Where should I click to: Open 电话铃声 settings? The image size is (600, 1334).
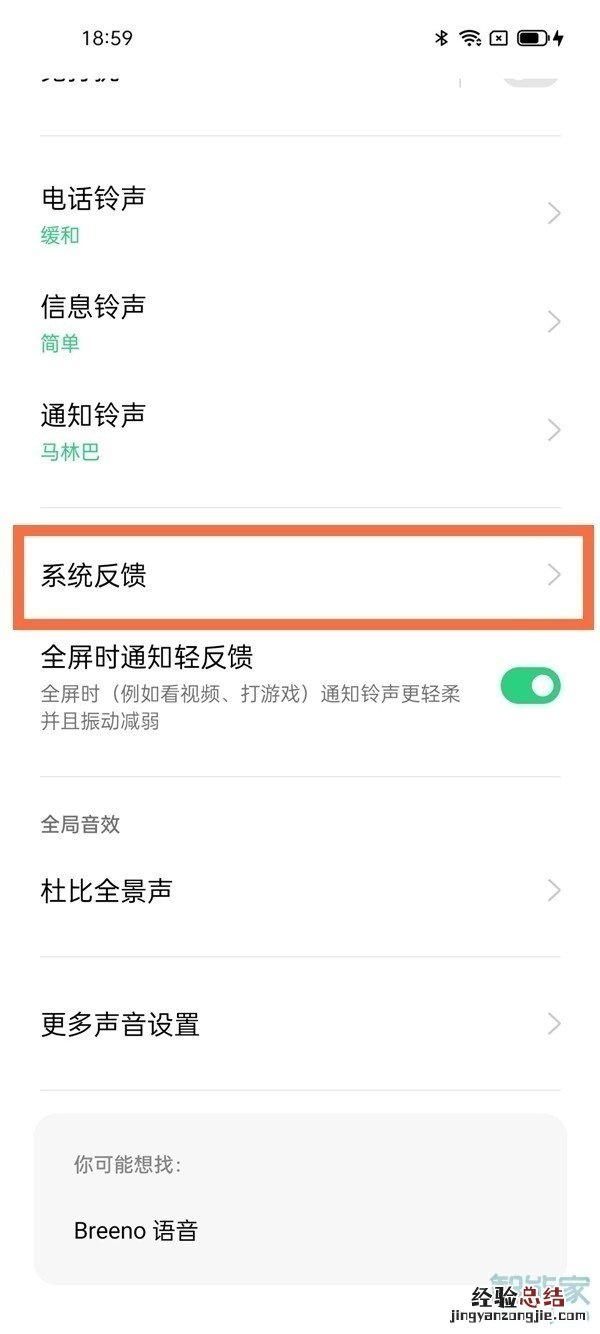pos(300,214)
